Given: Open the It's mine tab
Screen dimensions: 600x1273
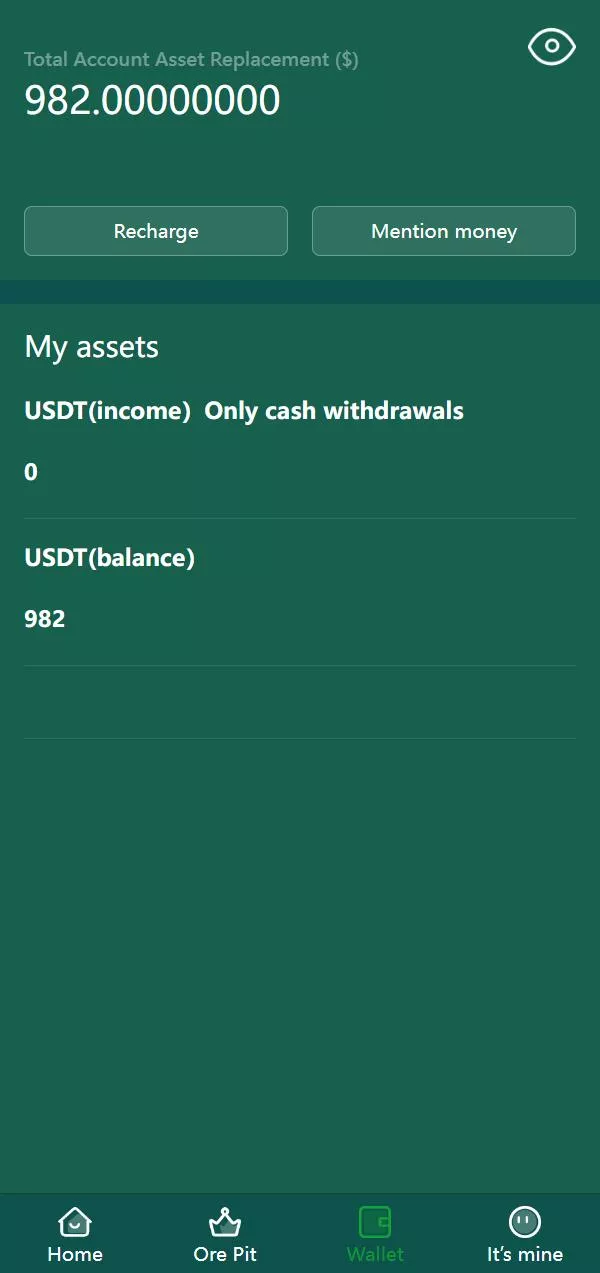Looking at the screenshot, I should (x=525, y=1234).
